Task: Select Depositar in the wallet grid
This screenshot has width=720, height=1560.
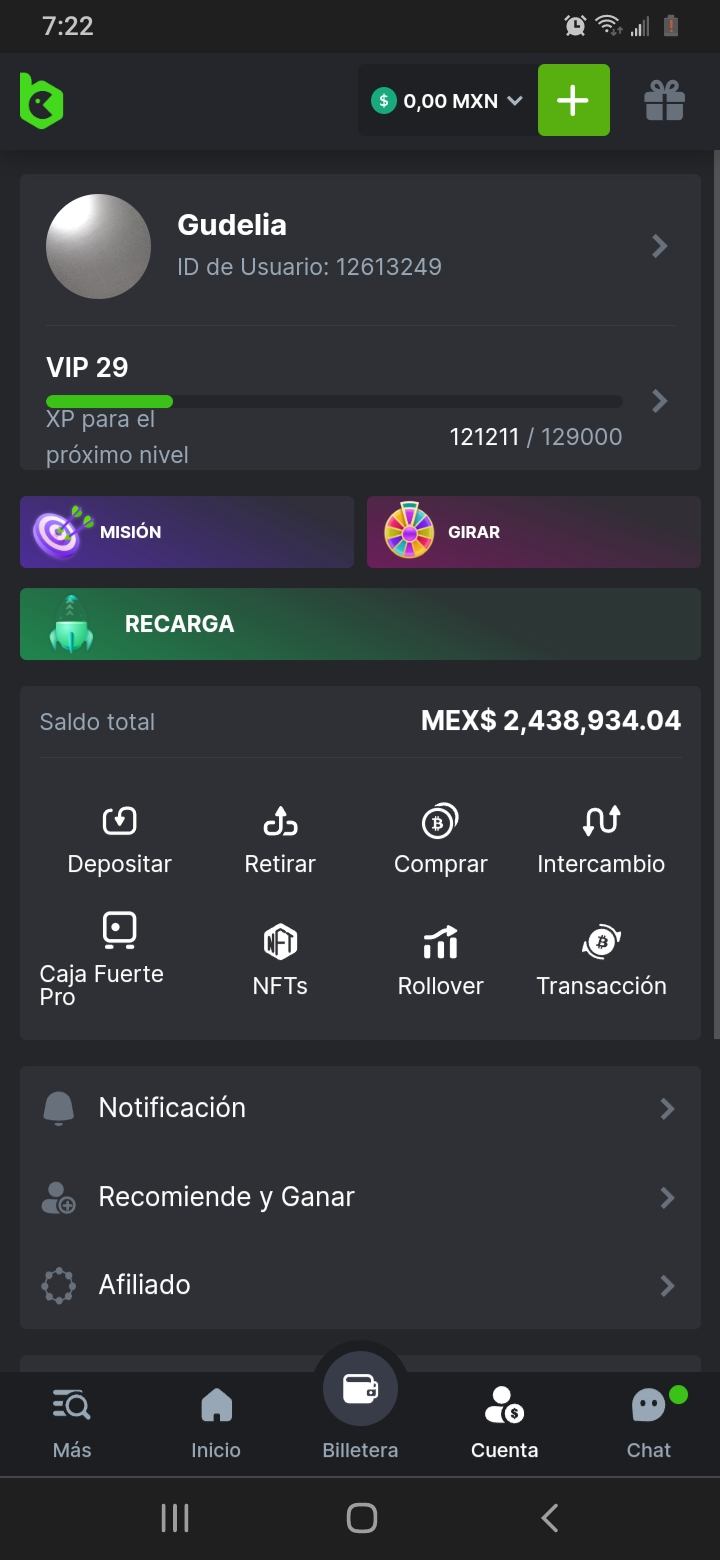Action: click(x=119, y=840)
